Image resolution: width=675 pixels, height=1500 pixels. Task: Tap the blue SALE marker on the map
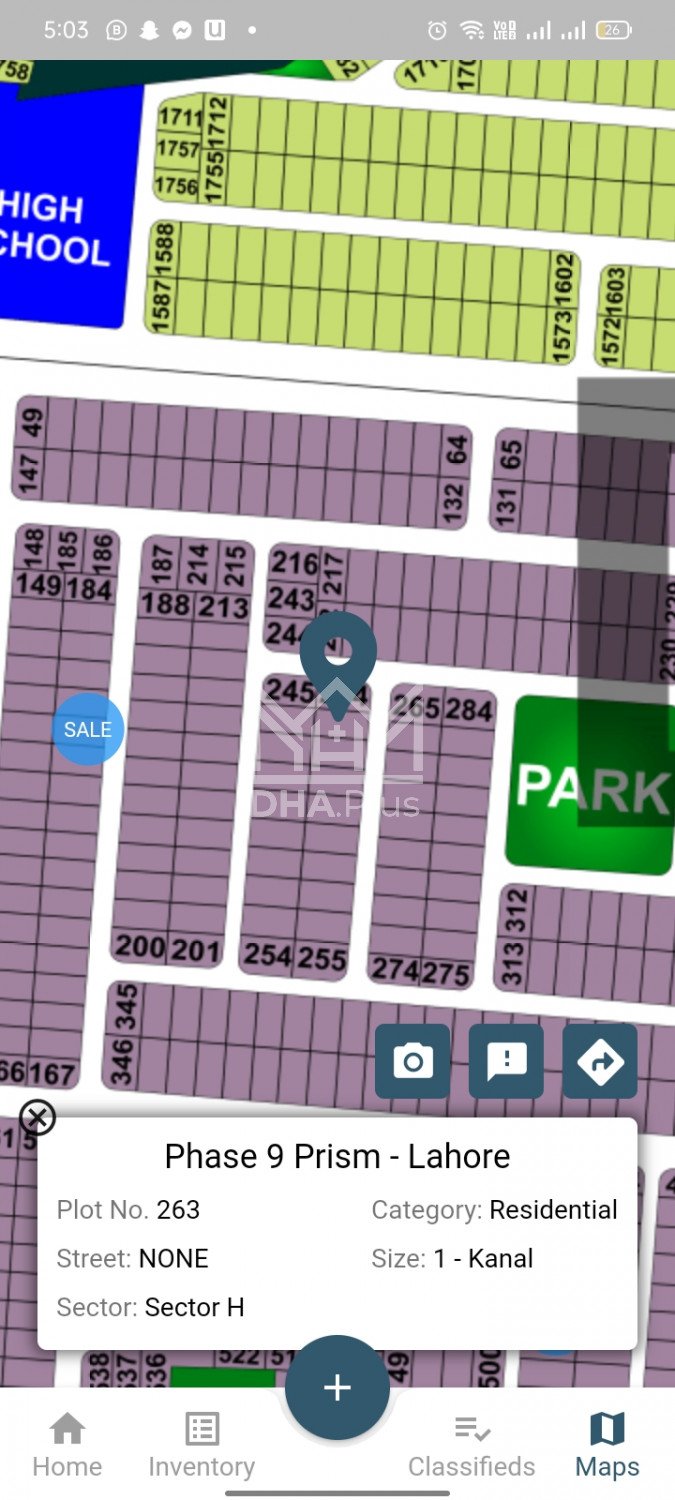point(88,729)
